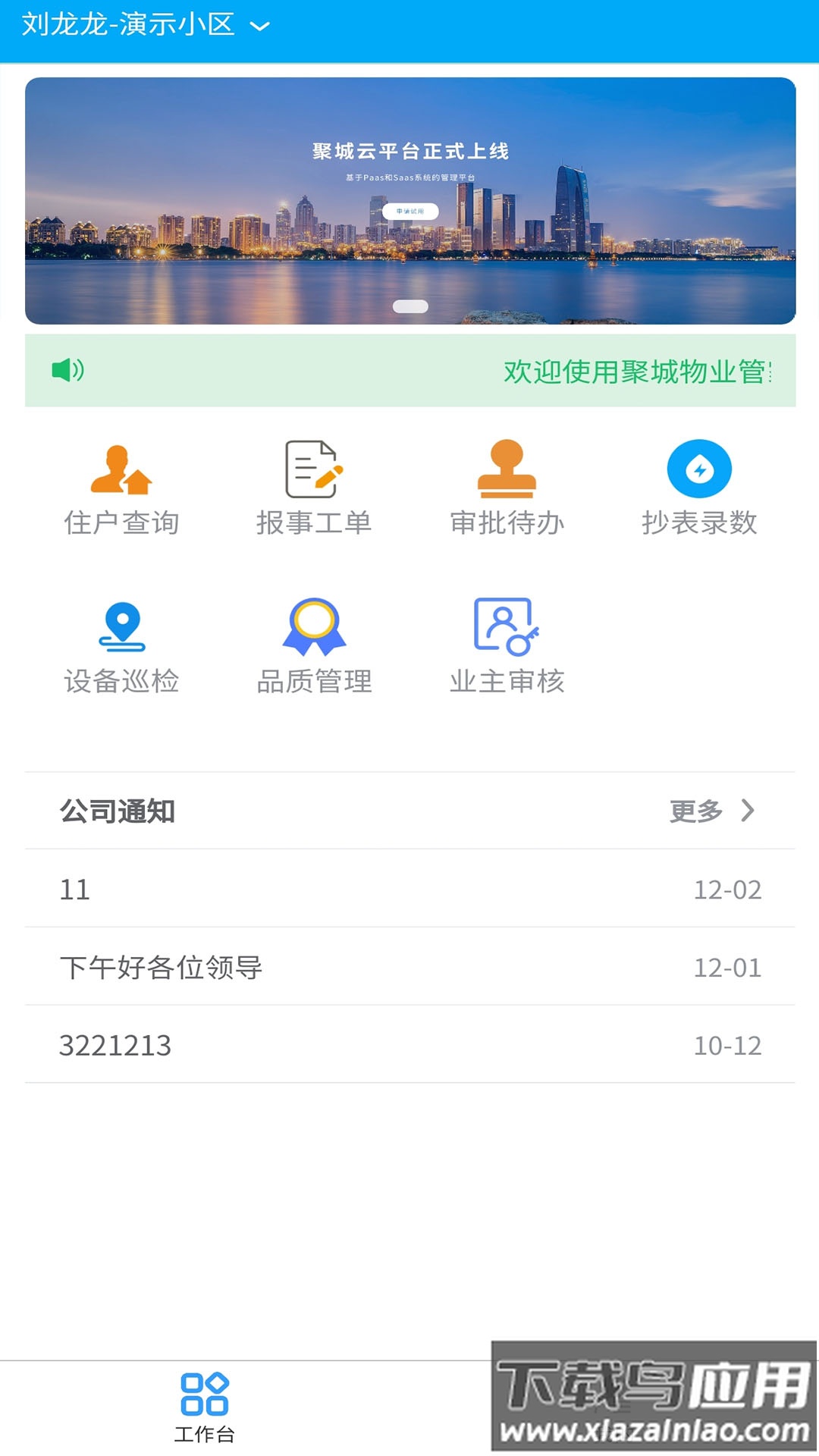
Task: Launch 设备巡检 equipment inspection
Action: 121,647
